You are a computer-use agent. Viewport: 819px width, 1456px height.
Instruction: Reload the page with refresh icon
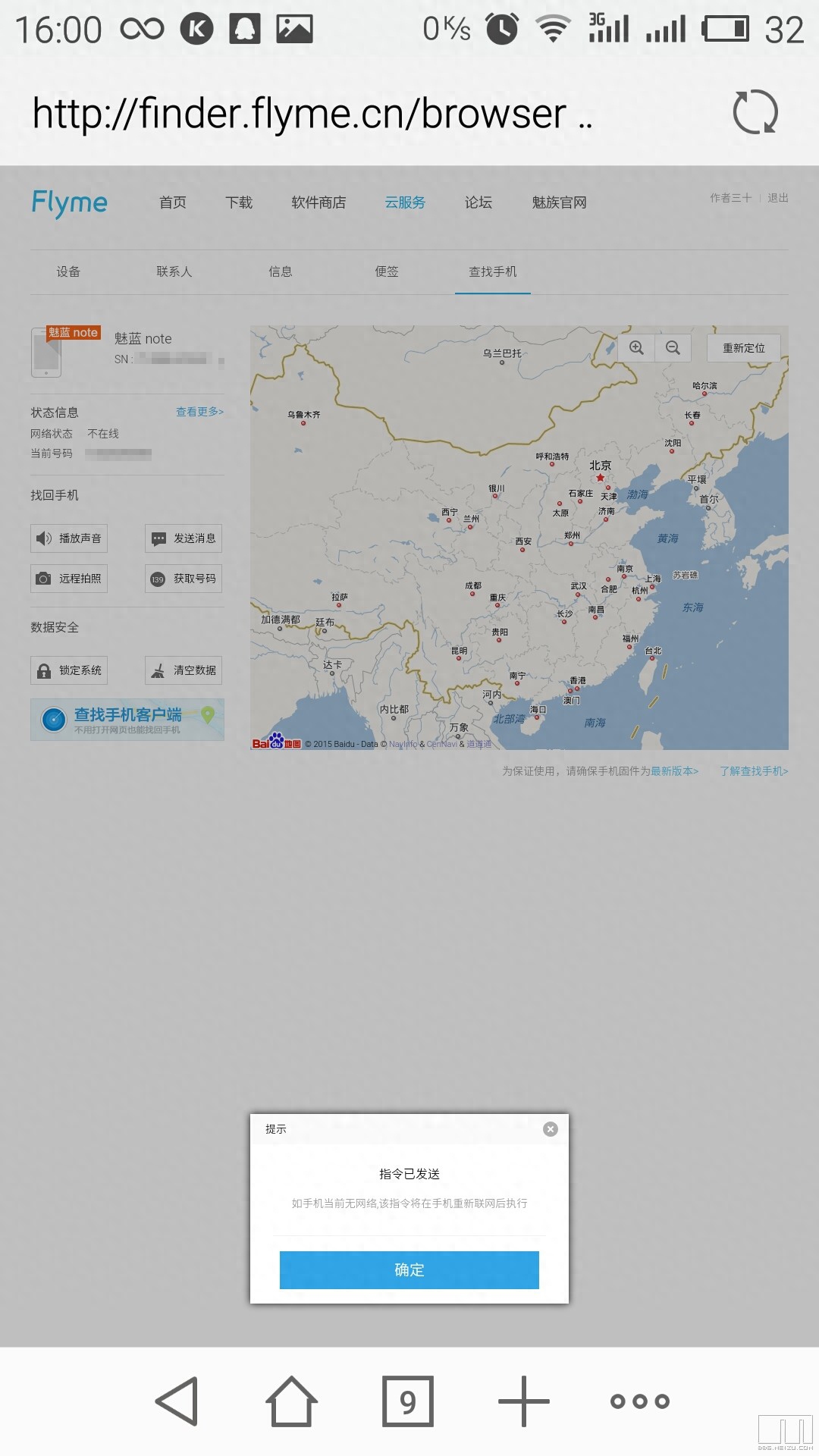pos(755,112)
